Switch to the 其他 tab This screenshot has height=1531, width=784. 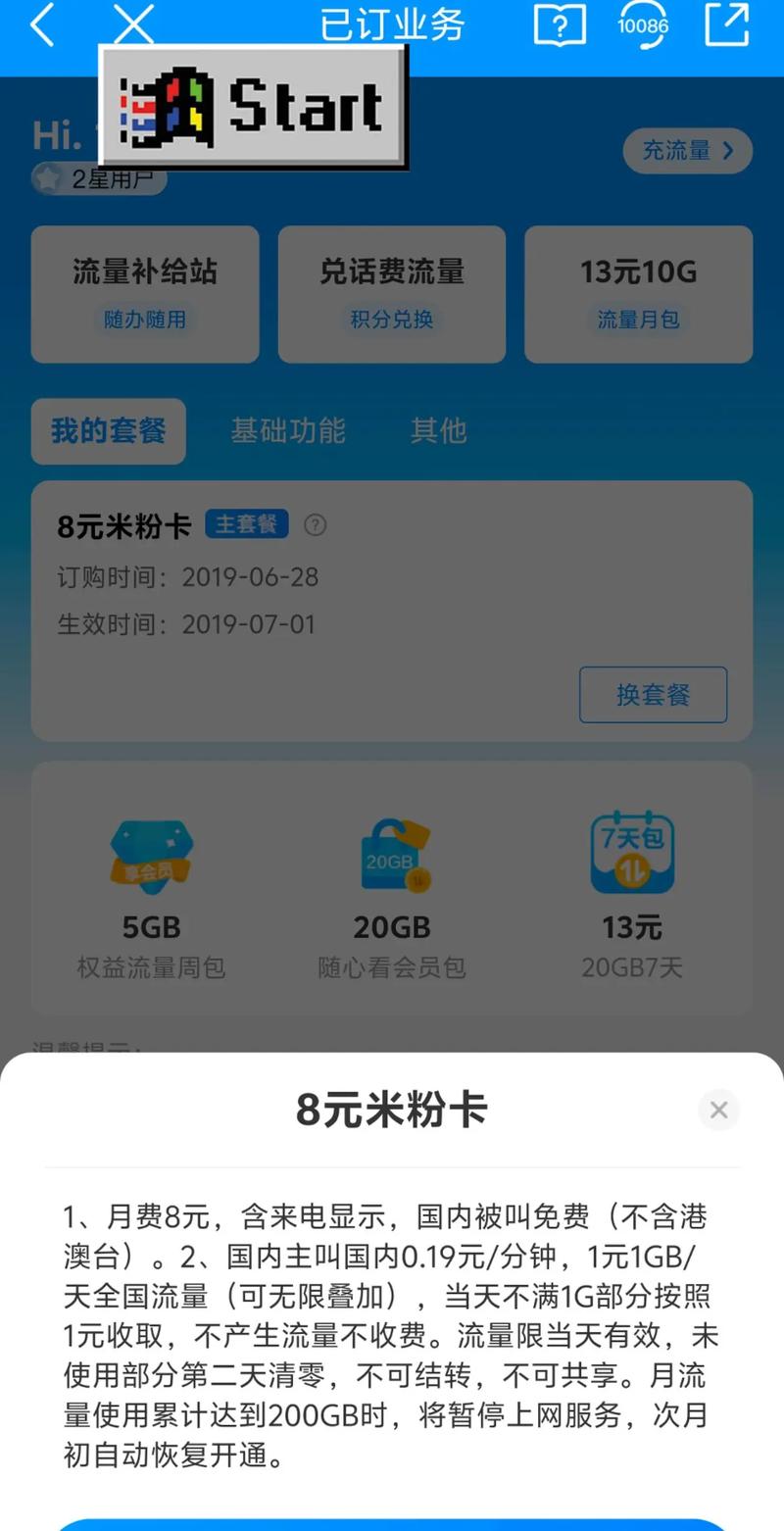pyautogui.click(x=438, y=430)
